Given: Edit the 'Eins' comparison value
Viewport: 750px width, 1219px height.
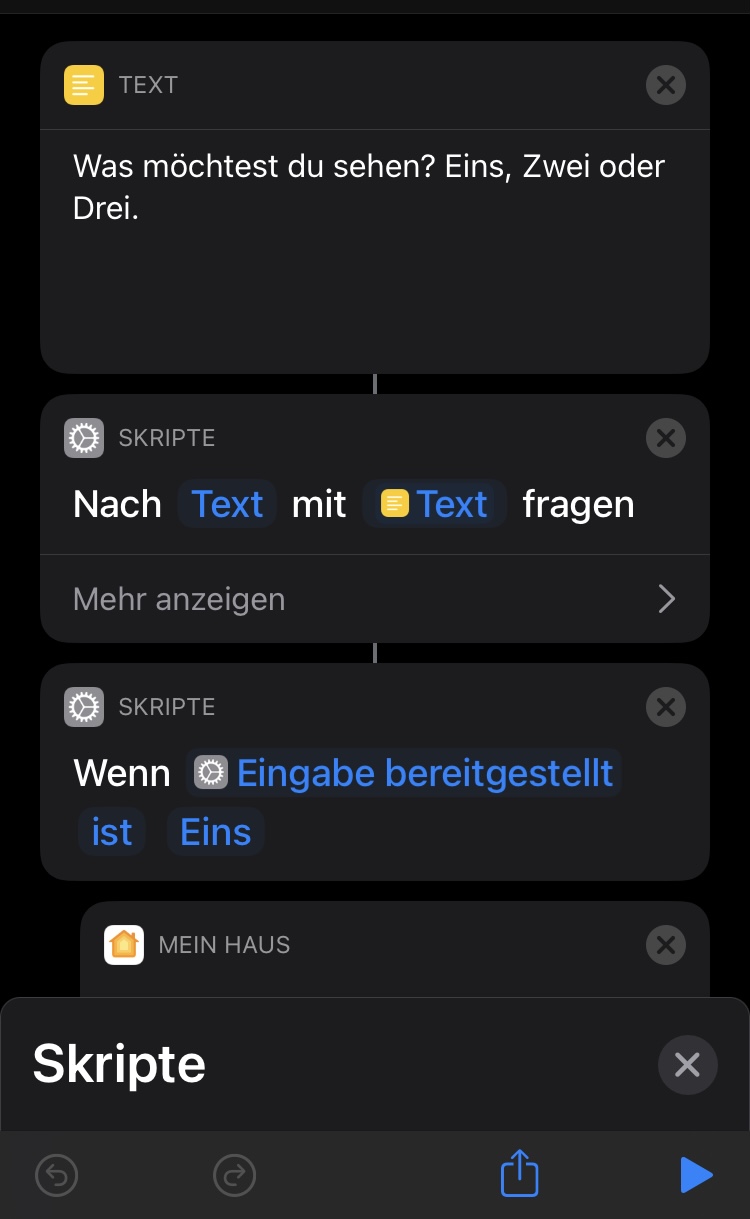Looking at the screenshot, I should click(x=215, y=832).
